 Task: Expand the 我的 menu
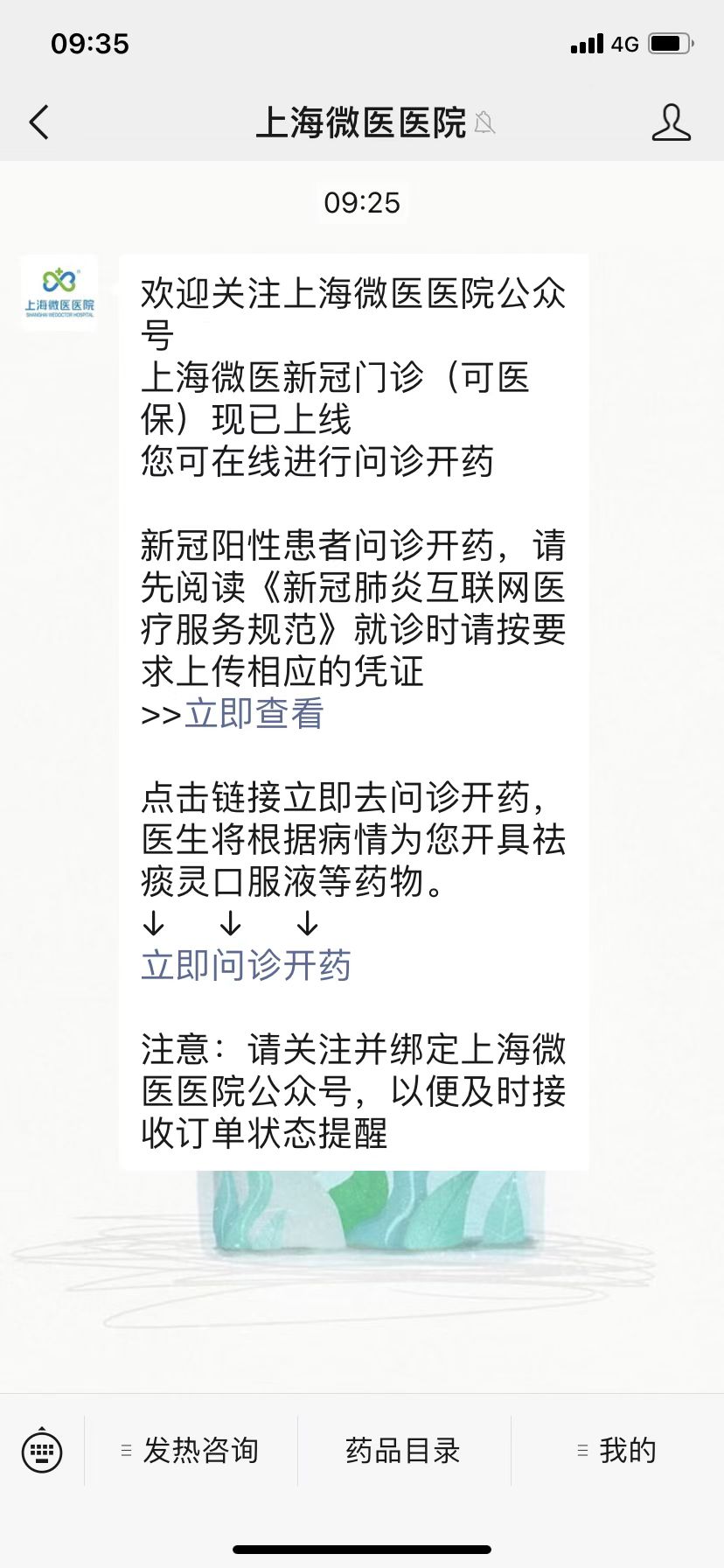pos(617,1451)
